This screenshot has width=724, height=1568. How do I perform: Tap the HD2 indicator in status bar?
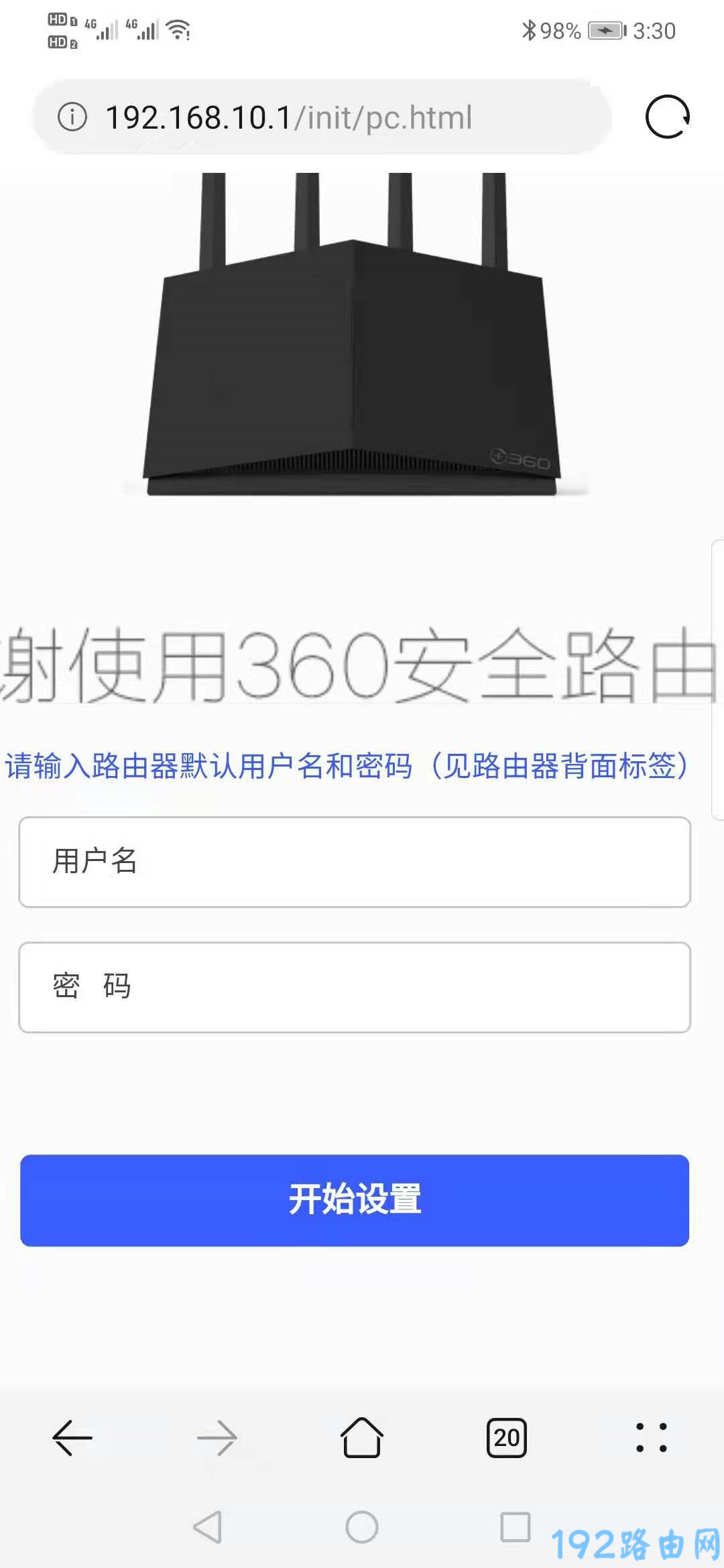coord(59,42)
